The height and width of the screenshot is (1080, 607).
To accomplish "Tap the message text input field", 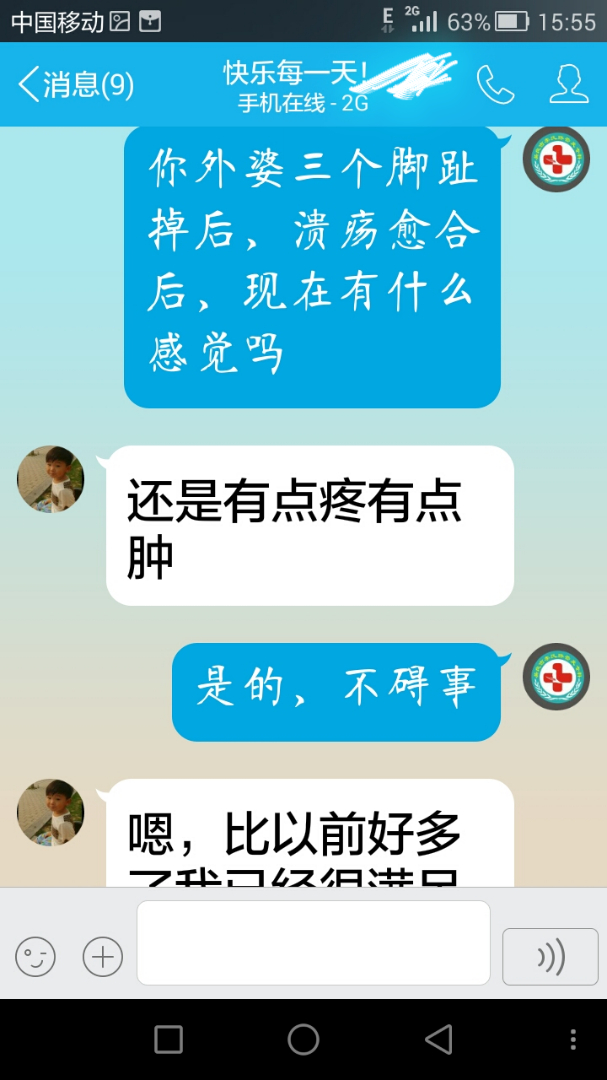I will click(x=313, y=943).
